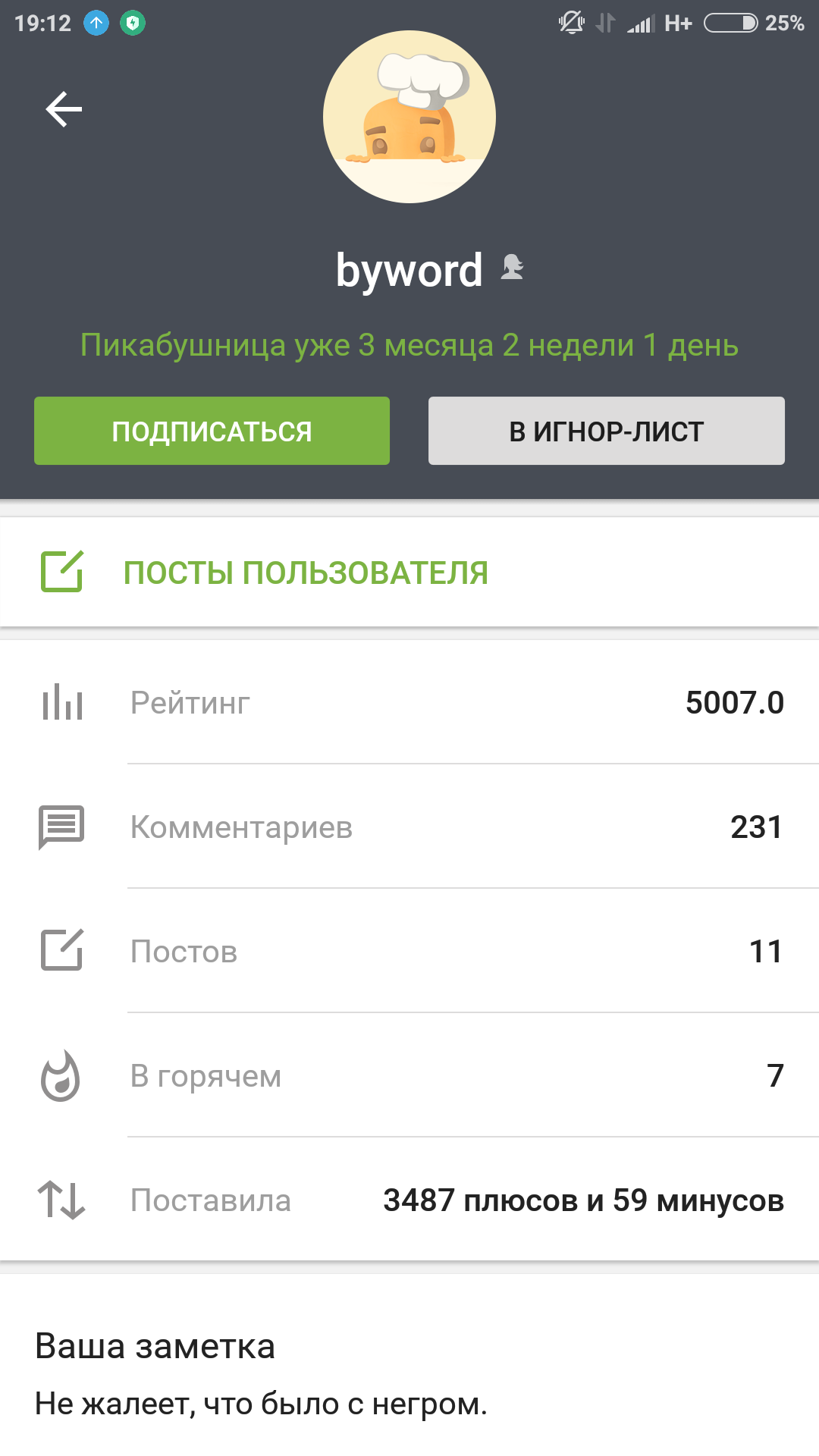Open ПОСТЫ ПОЛЬЗОВАТЕЛЯ user posts
The image size is (819, 1456).
click(305, 573)
